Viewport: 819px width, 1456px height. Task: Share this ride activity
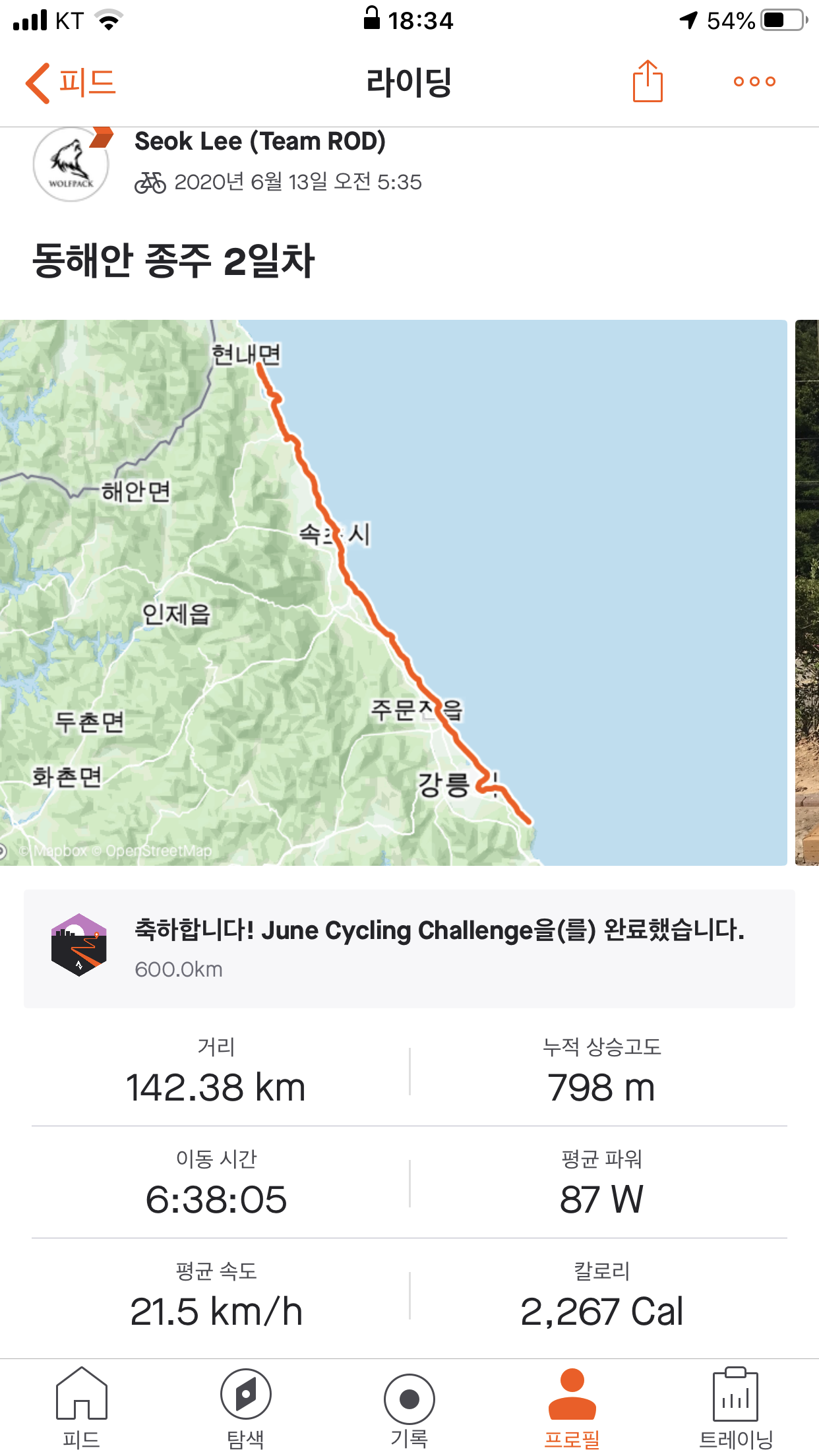tap(648, 82)
